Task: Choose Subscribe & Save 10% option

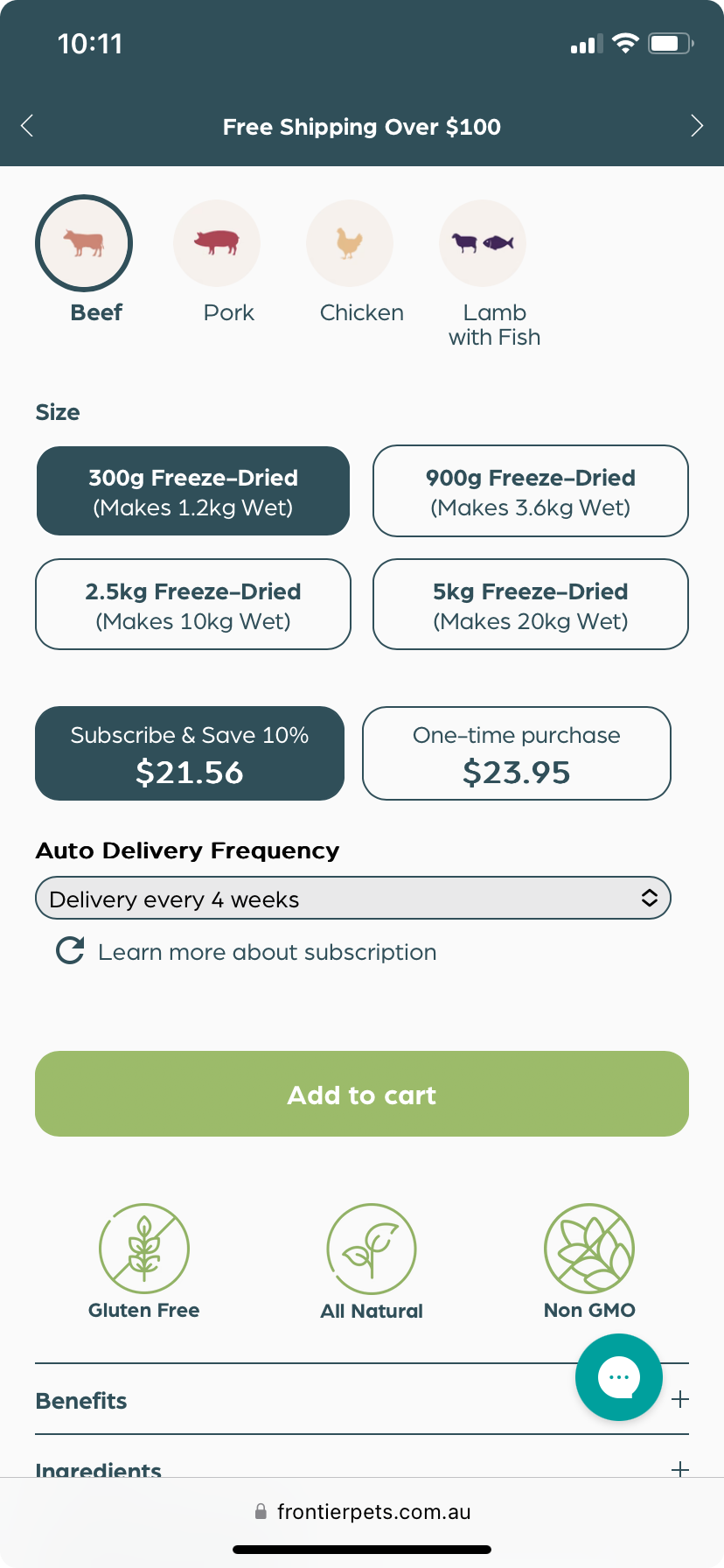Action: click(190, 753)
